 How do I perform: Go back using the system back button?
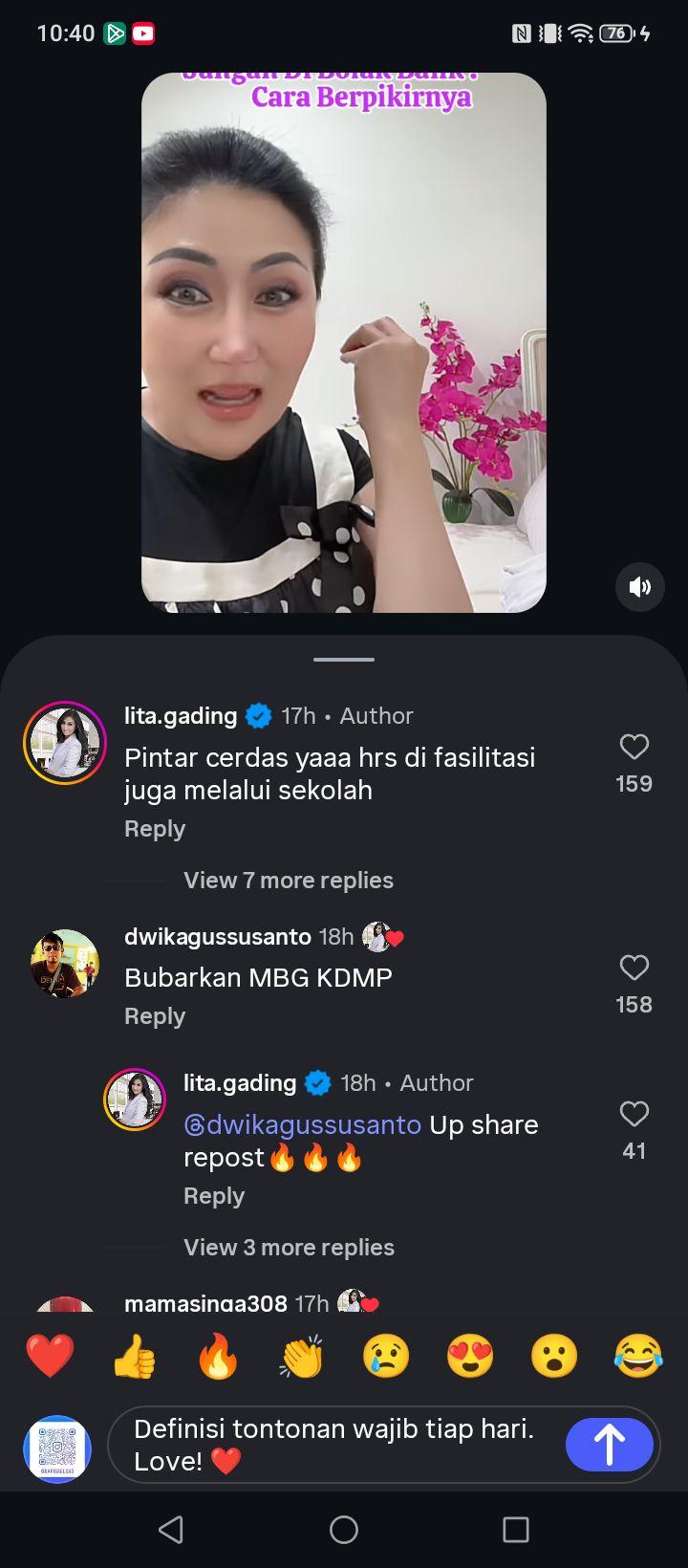(171, 1530)
